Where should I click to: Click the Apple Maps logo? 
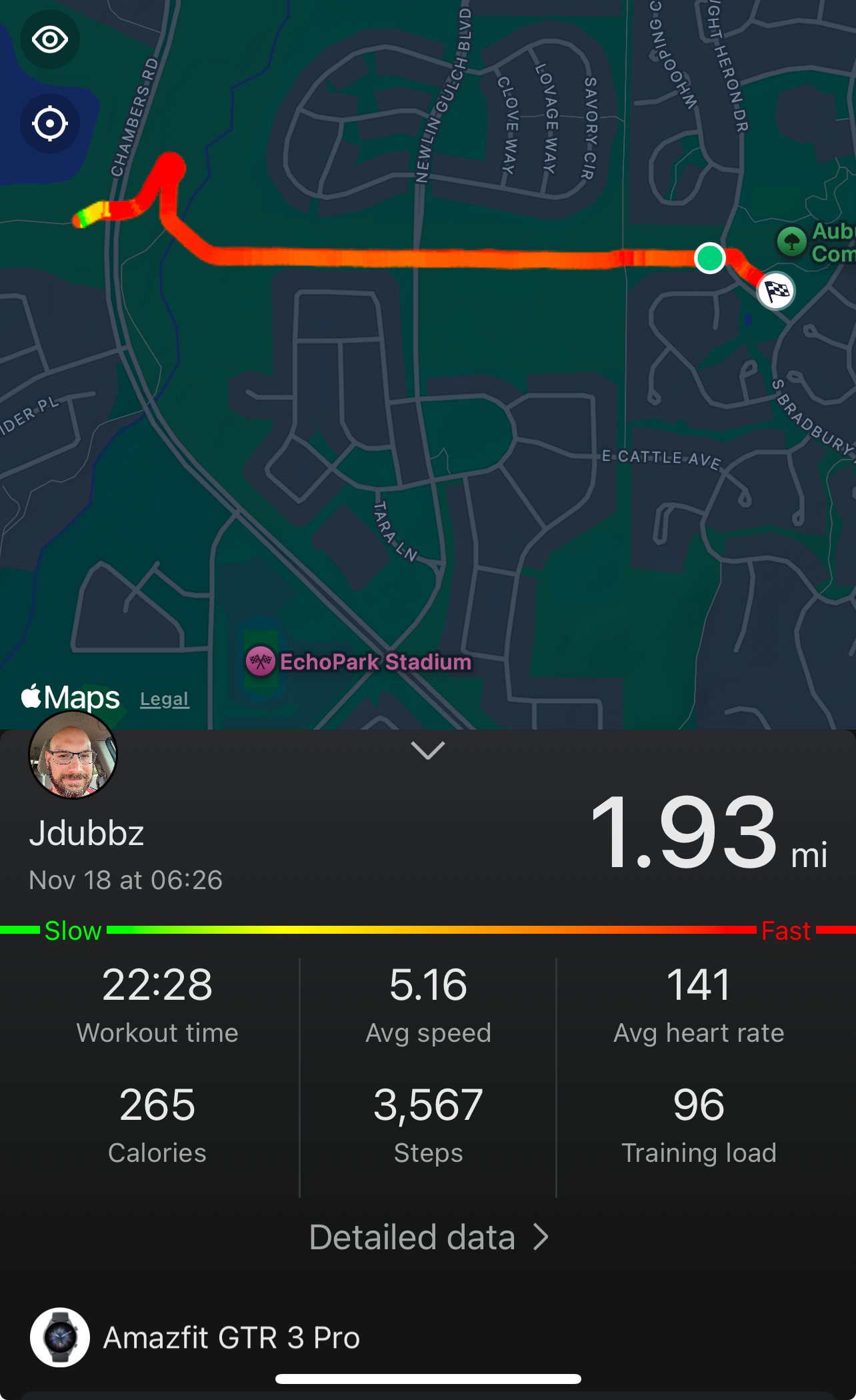pos(71,697)
